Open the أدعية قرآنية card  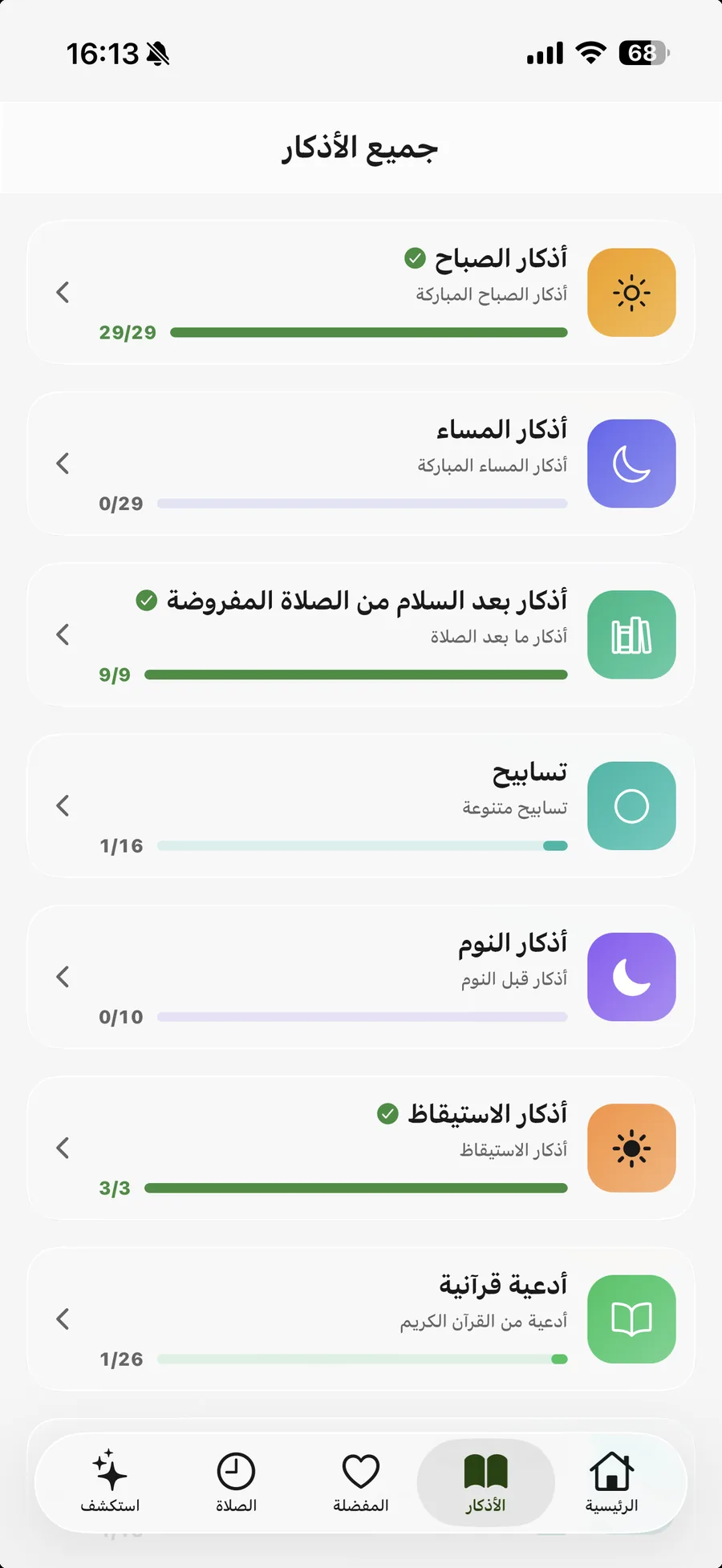pos(361,1319)
